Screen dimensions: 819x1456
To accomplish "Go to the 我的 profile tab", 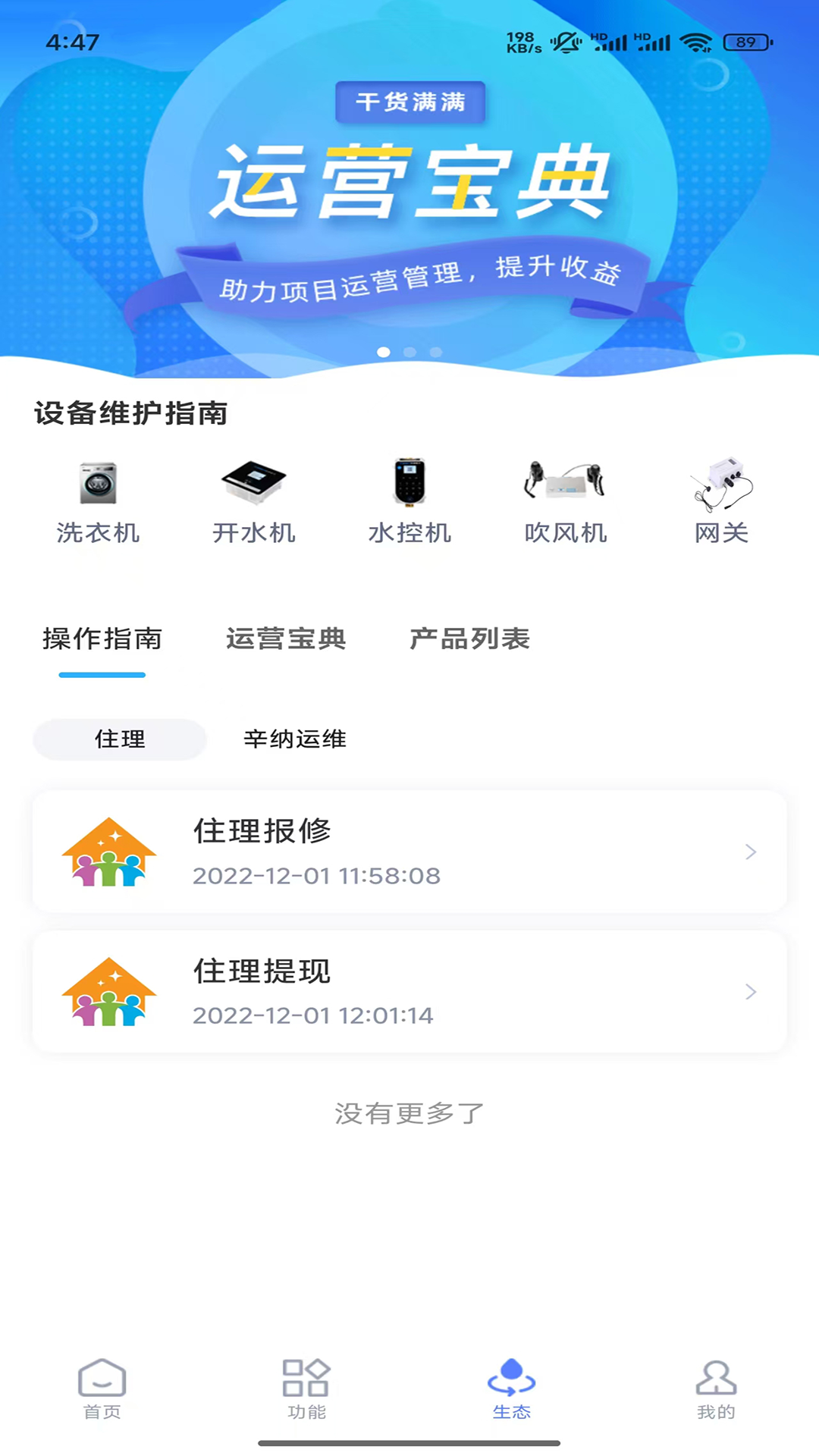I will 716,1389.
